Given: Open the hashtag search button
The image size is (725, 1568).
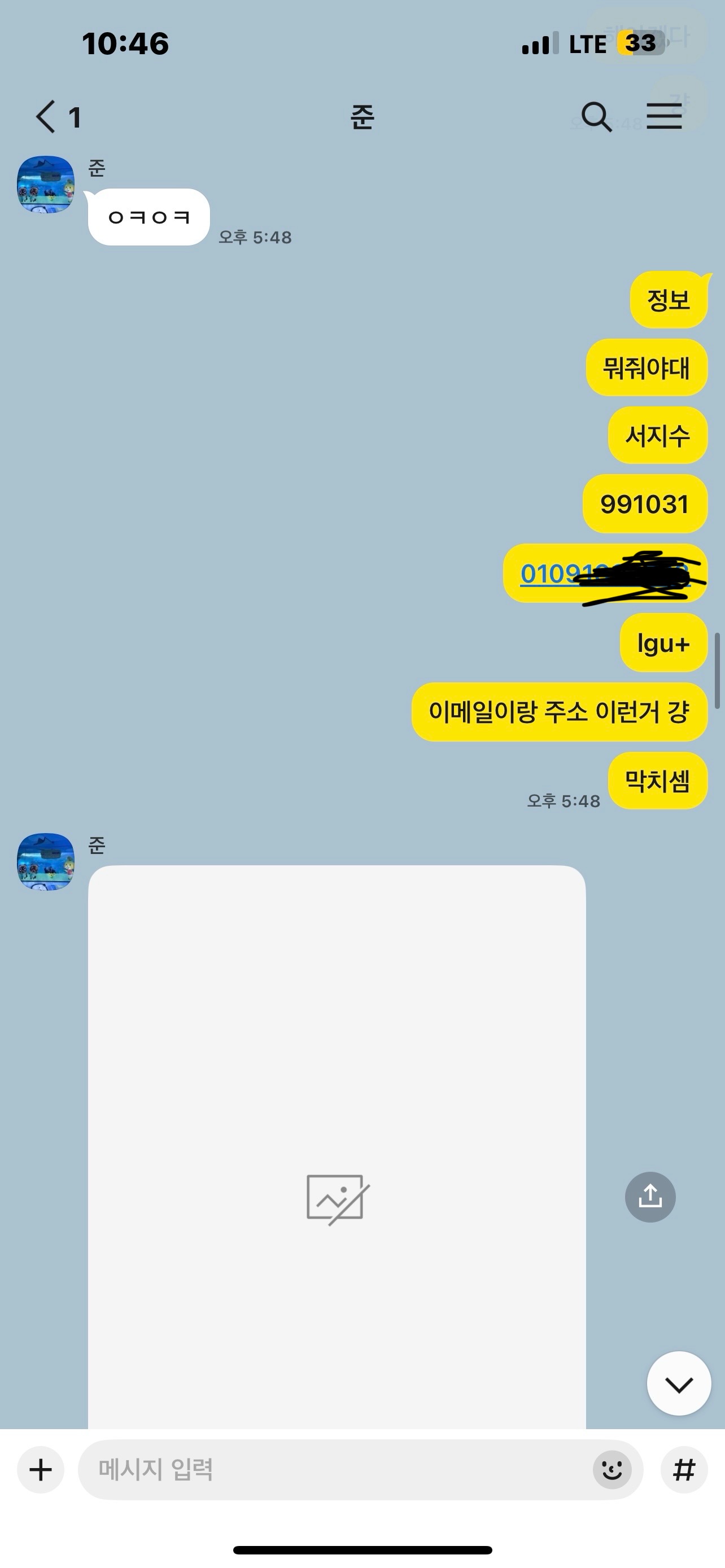Looking at the screenshot, I should [x=684, y=1469].
